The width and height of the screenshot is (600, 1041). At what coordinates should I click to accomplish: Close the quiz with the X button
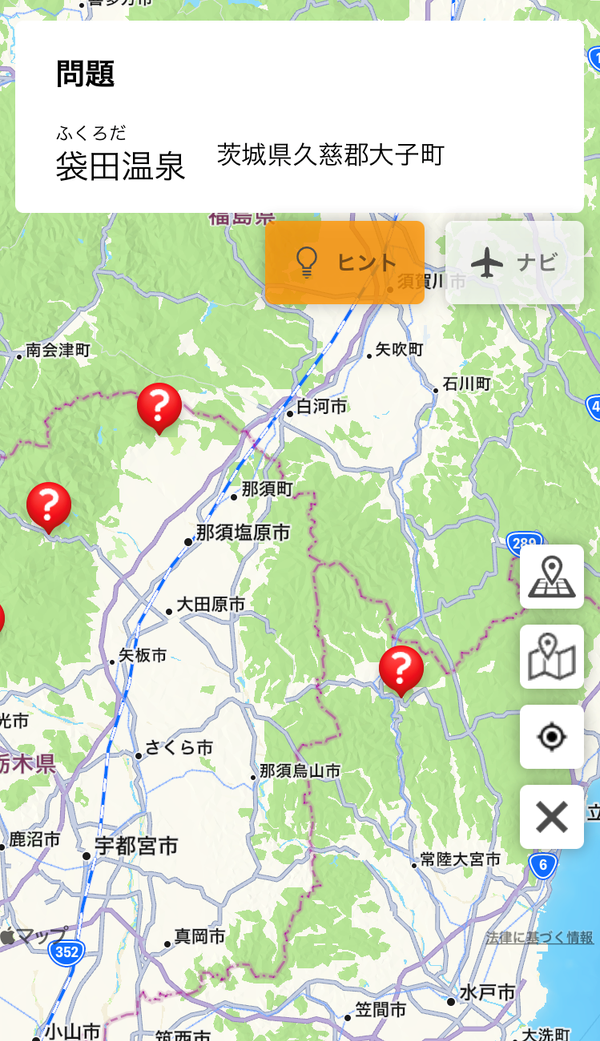552,817
